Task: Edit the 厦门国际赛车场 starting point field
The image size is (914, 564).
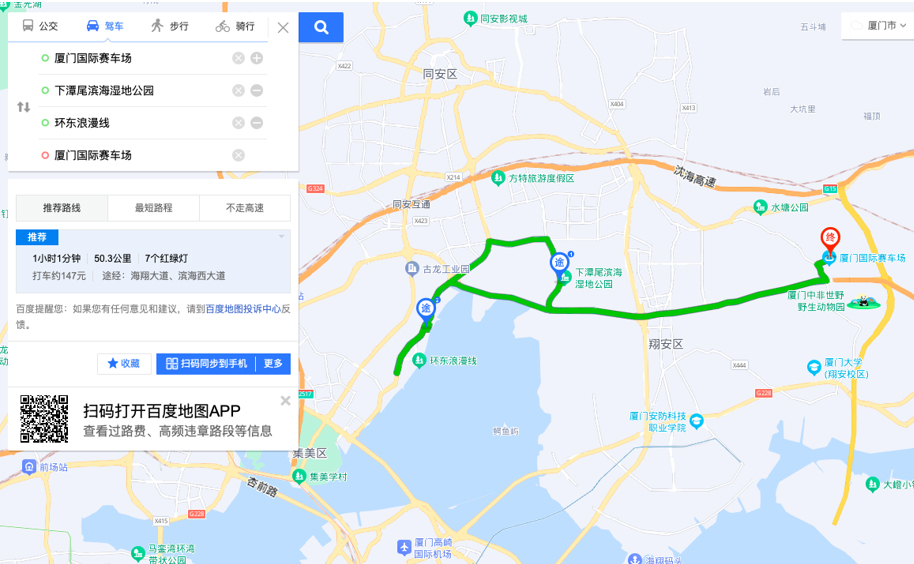Action: pyautogui.click(x=130, y=59)
